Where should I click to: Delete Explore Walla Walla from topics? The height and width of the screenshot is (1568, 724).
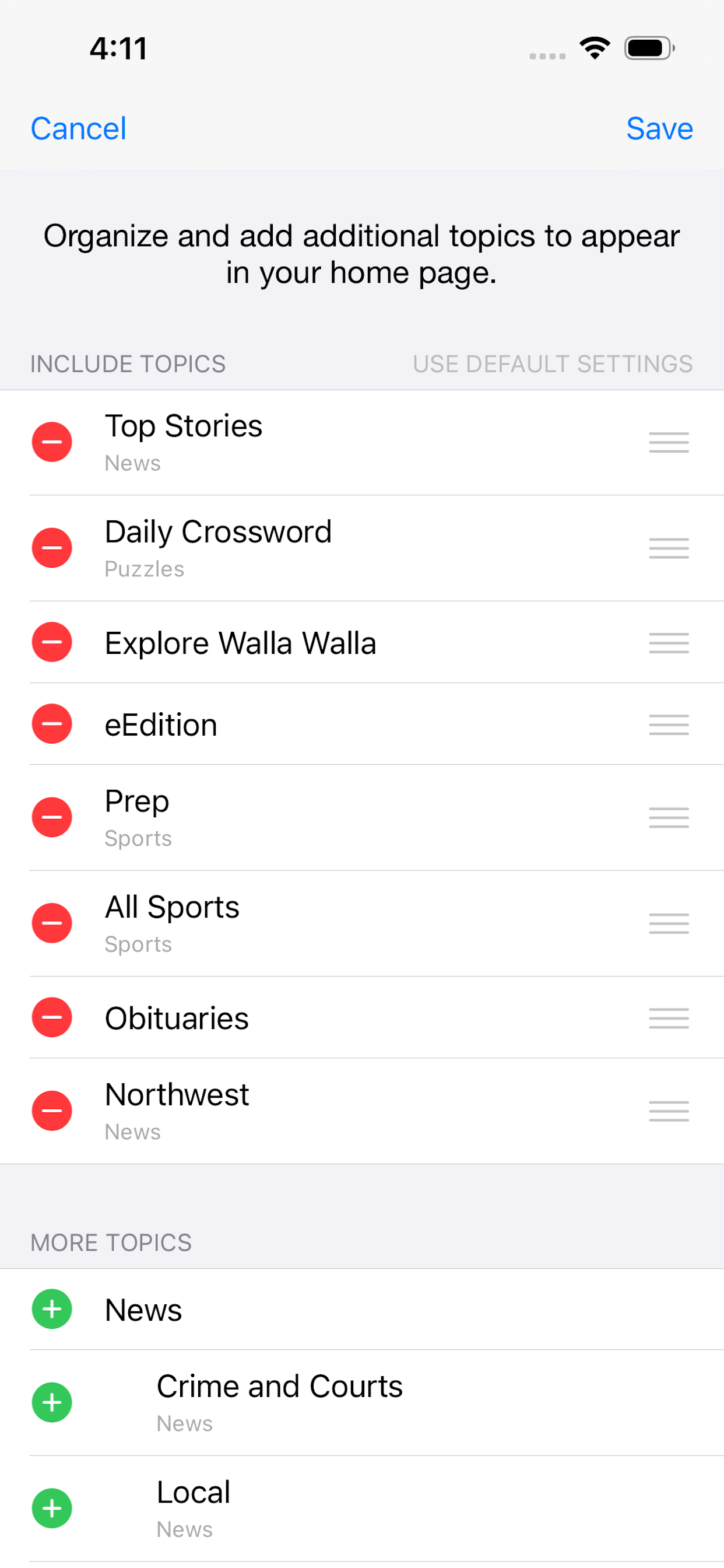(52, 642)
